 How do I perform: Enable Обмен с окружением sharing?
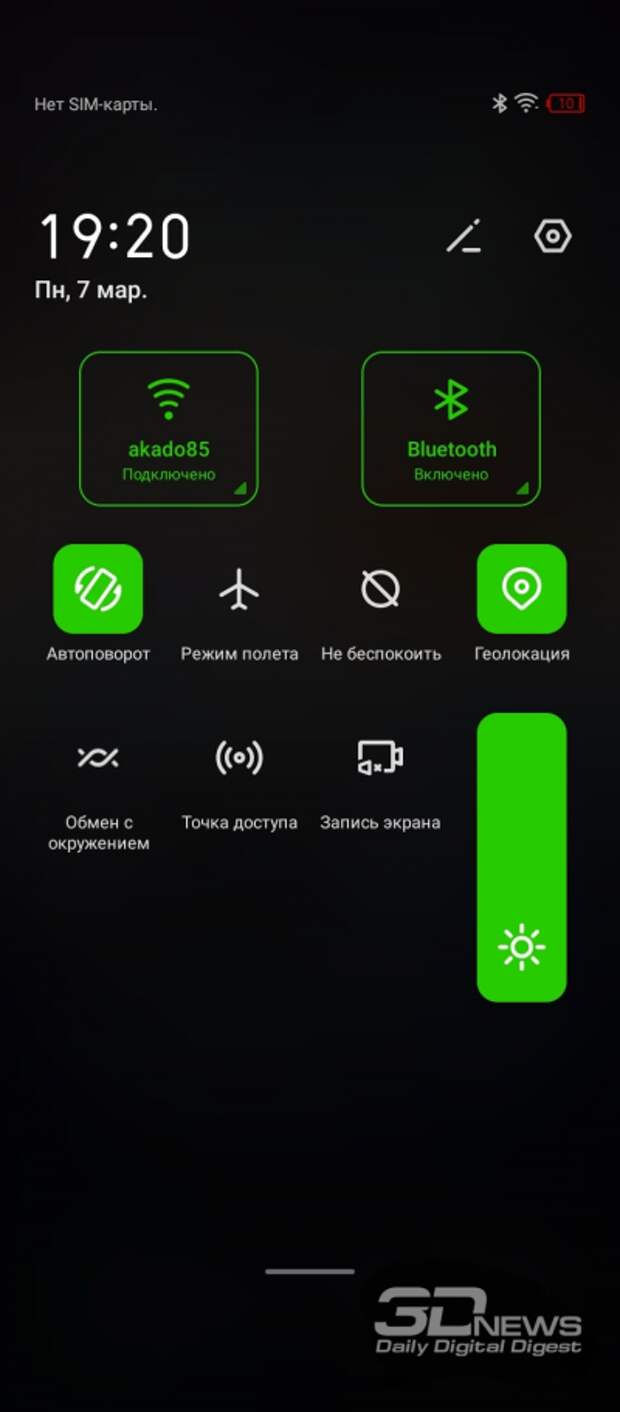click(98, 758)
